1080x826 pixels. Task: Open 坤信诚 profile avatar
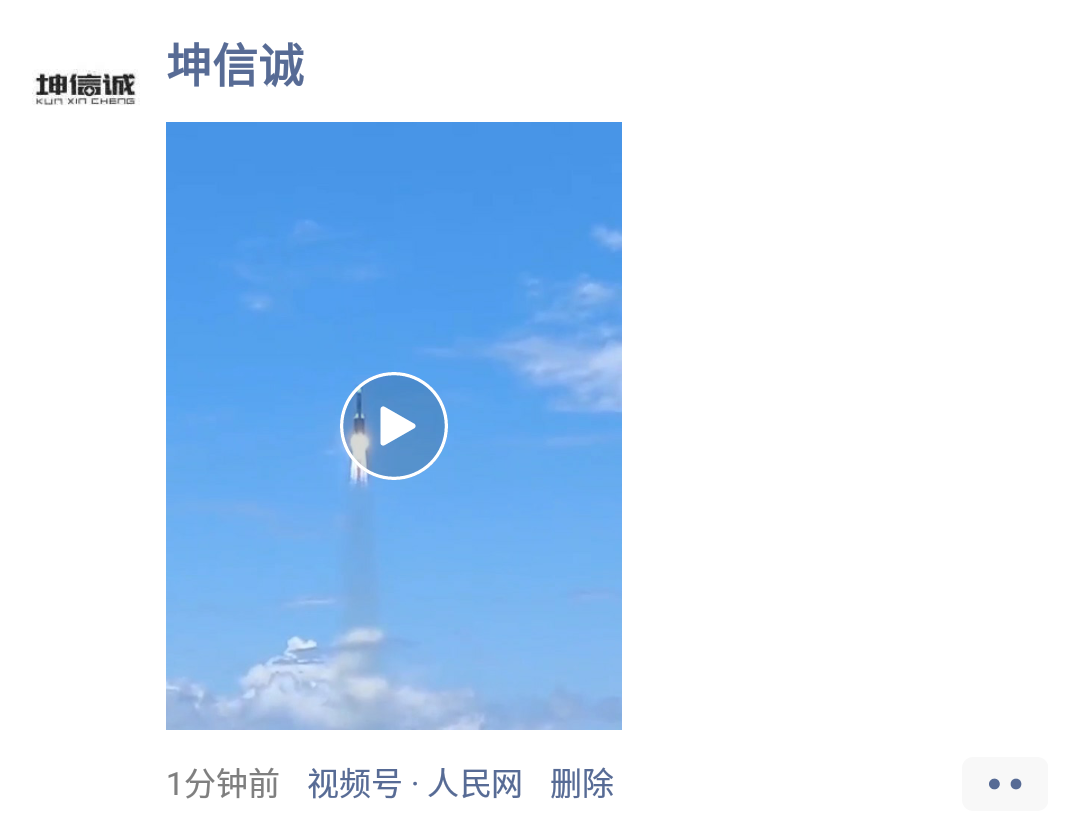(x=85, y=89)
